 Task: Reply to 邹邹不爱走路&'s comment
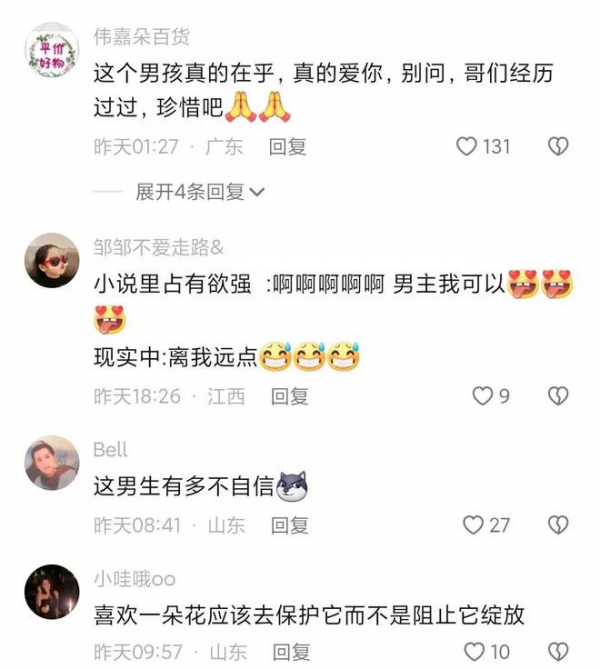pyautogui.click(x=289, y=396)
